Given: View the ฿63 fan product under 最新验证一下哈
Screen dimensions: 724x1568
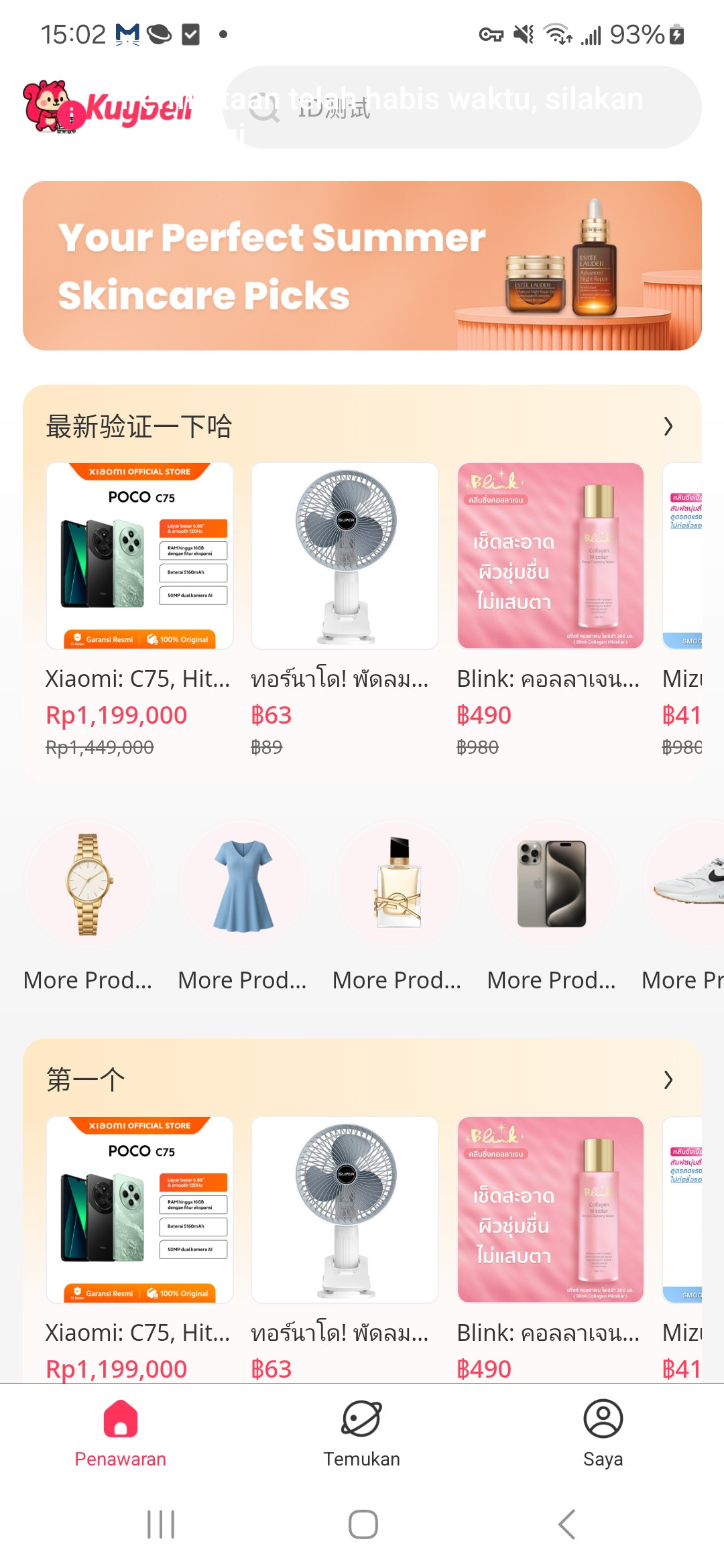Looking at the screenshot, I should (345, 556).
